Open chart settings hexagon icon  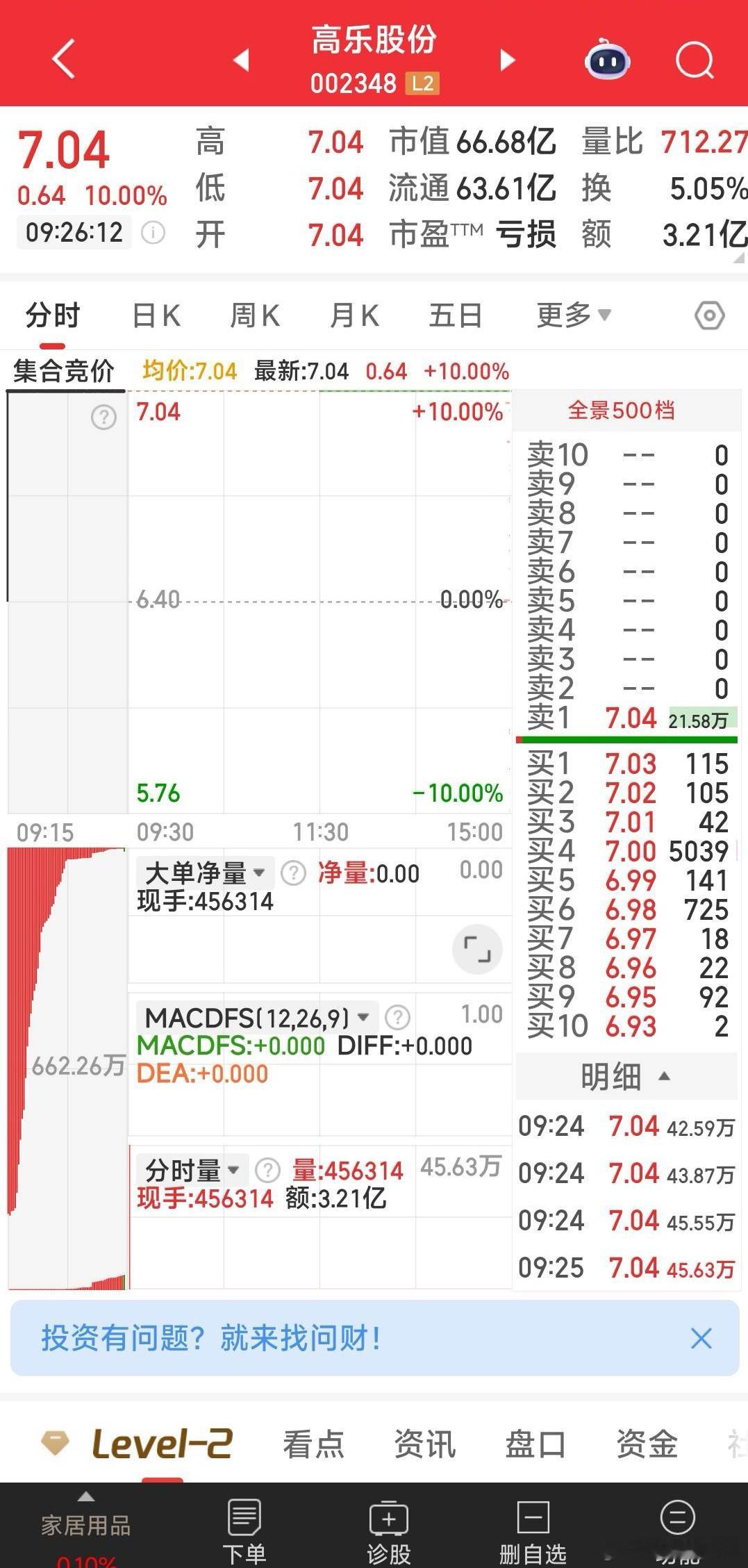click(709, 316)
